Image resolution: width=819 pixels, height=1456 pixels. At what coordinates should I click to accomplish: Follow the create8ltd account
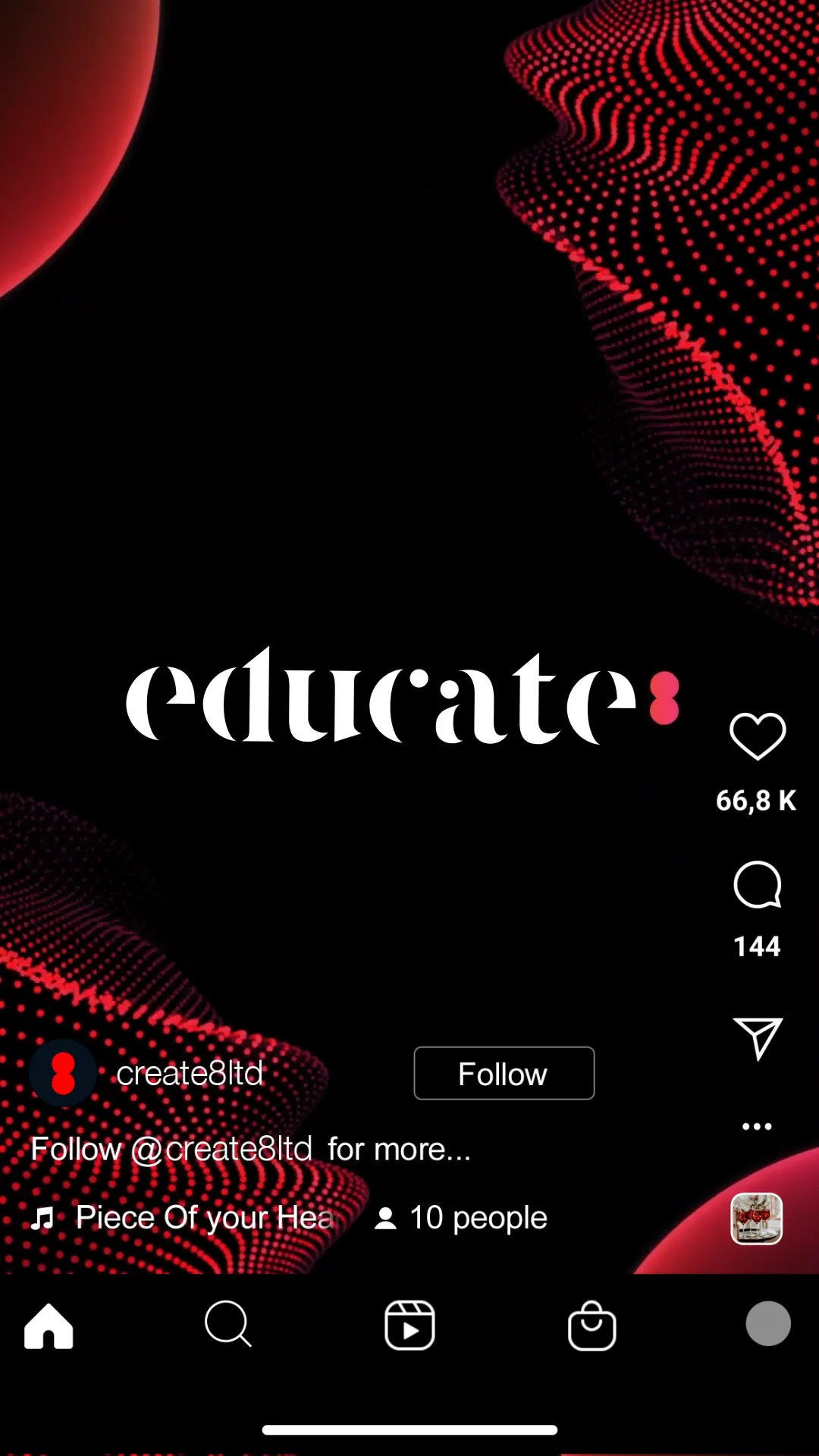(x=504, y=1073)
